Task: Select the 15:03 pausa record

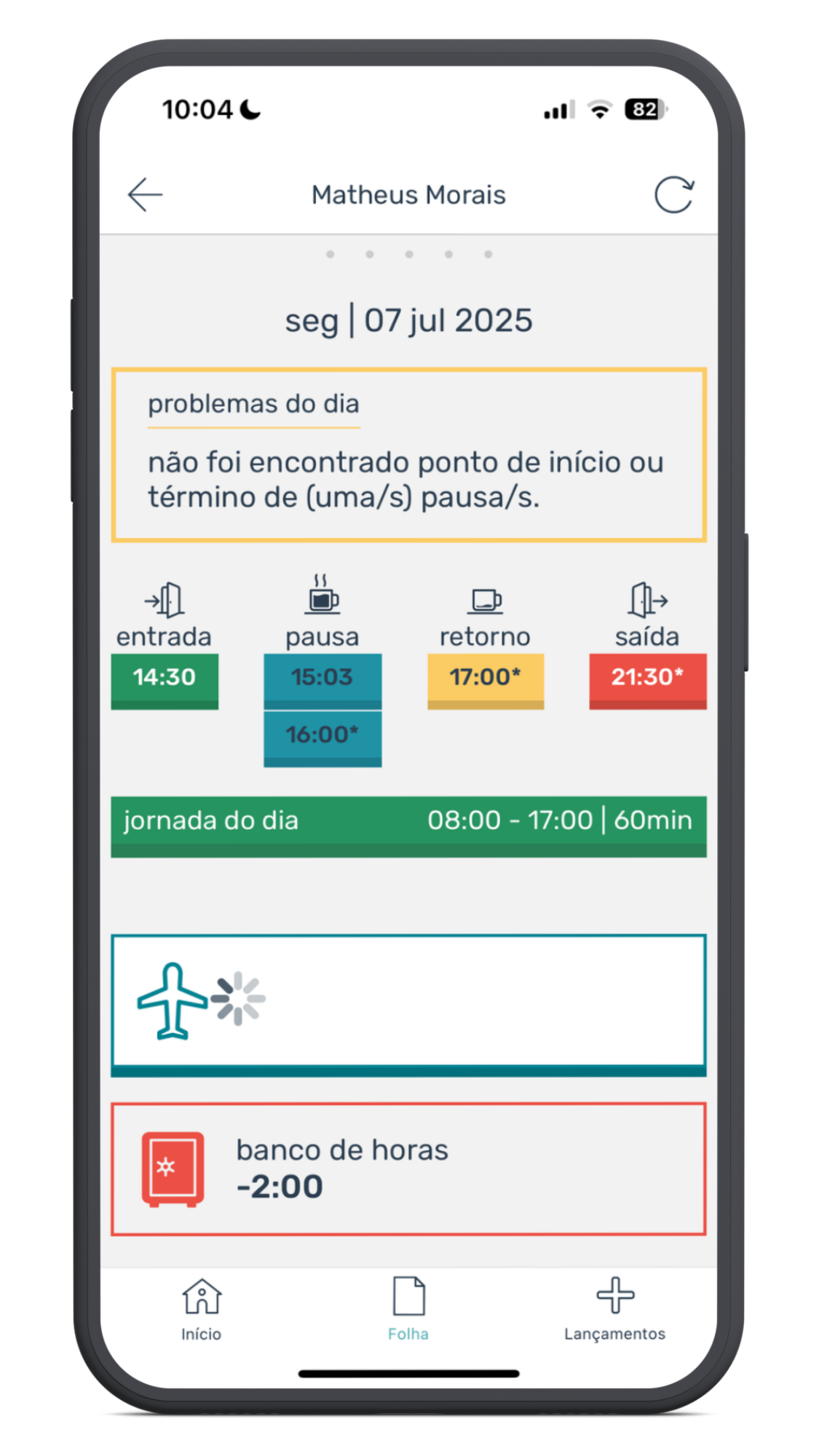Action: tap(323, 681)
